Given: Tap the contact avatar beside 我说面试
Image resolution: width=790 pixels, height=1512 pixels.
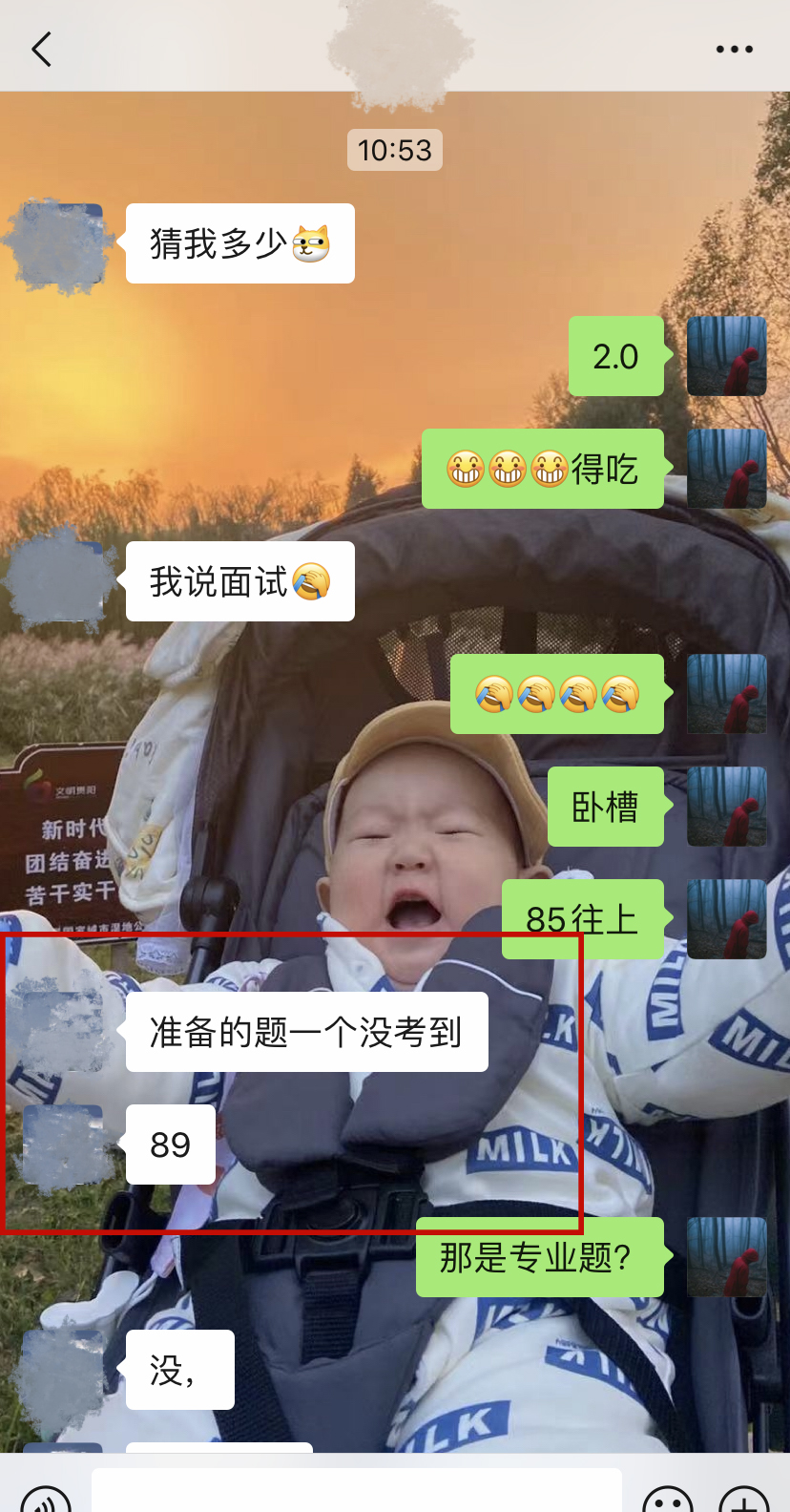Looking at the screenshot, I should 63,581.
